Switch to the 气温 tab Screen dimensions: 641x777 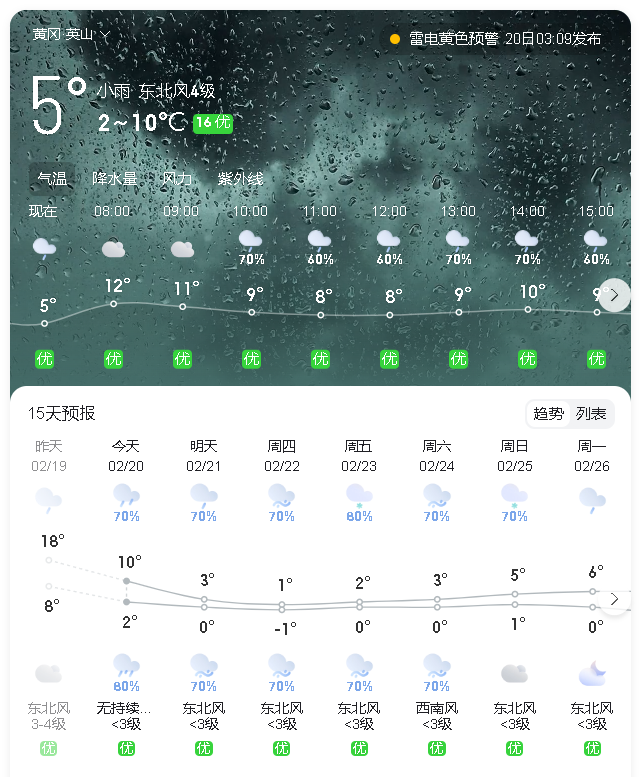point(52,179)
